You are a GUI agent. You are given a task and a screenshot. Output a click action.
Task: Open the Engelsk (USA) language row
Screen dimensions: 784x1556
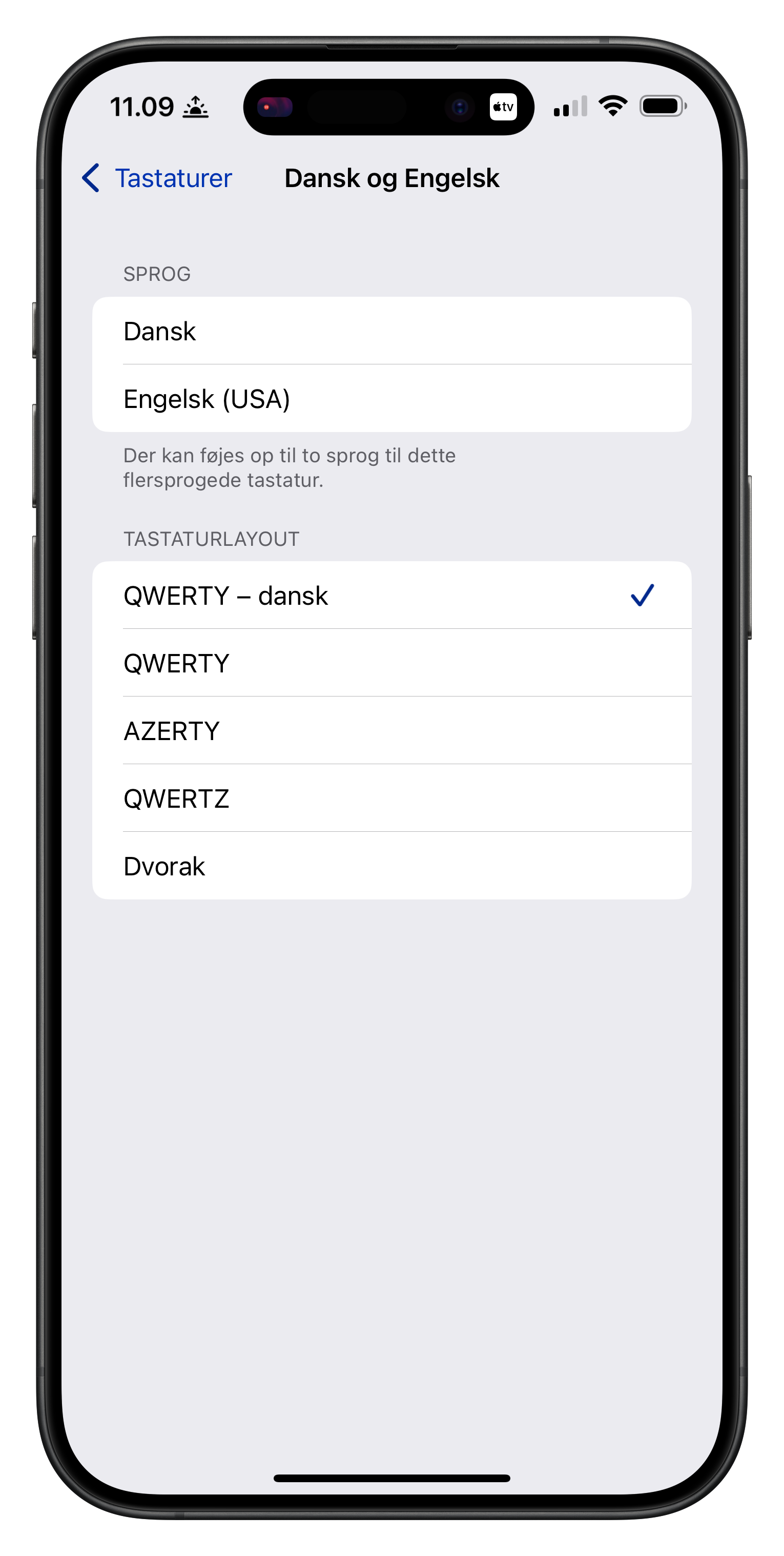pos(391,399)
